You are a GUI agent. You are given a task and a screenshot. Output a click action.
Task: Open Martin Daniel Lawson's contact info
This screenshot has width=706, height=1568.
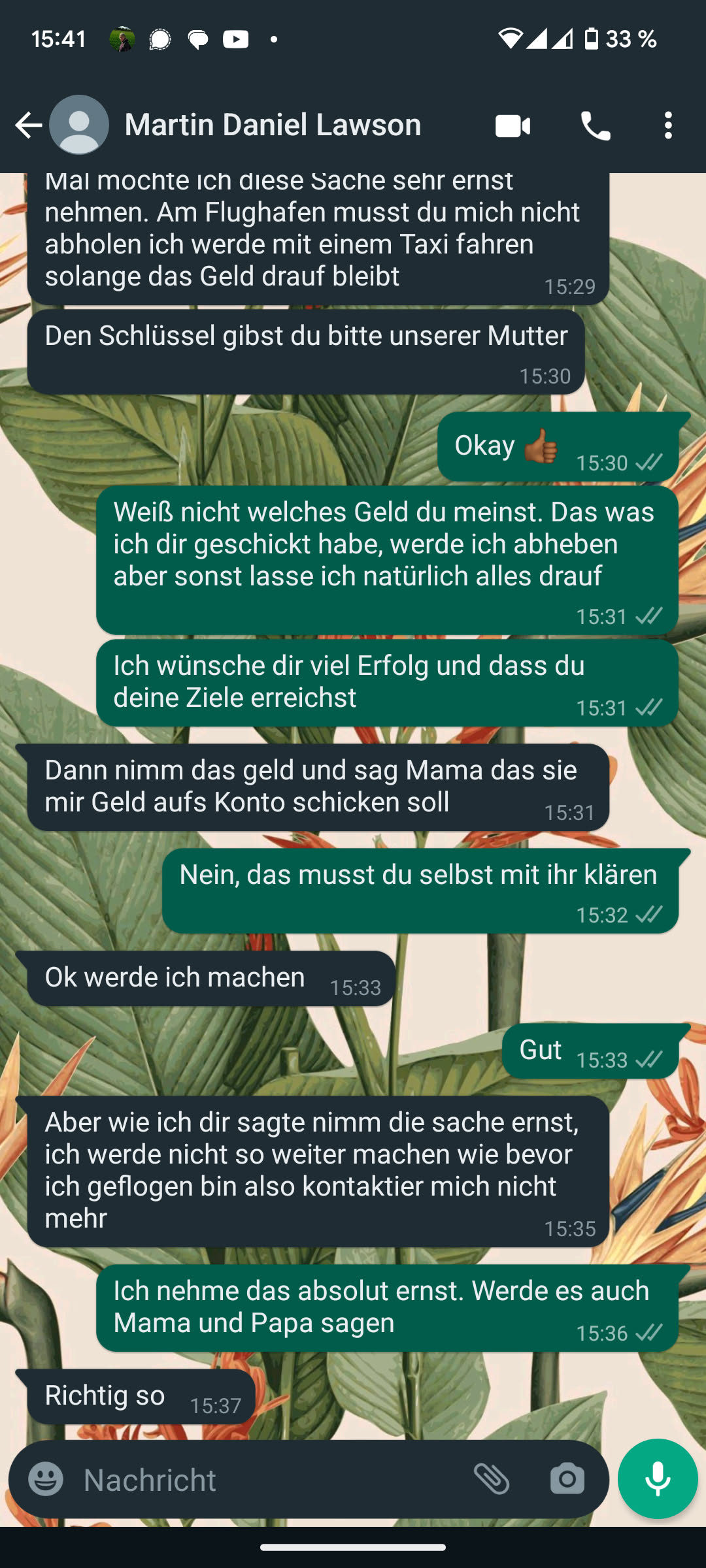click(x=272, y=125)
